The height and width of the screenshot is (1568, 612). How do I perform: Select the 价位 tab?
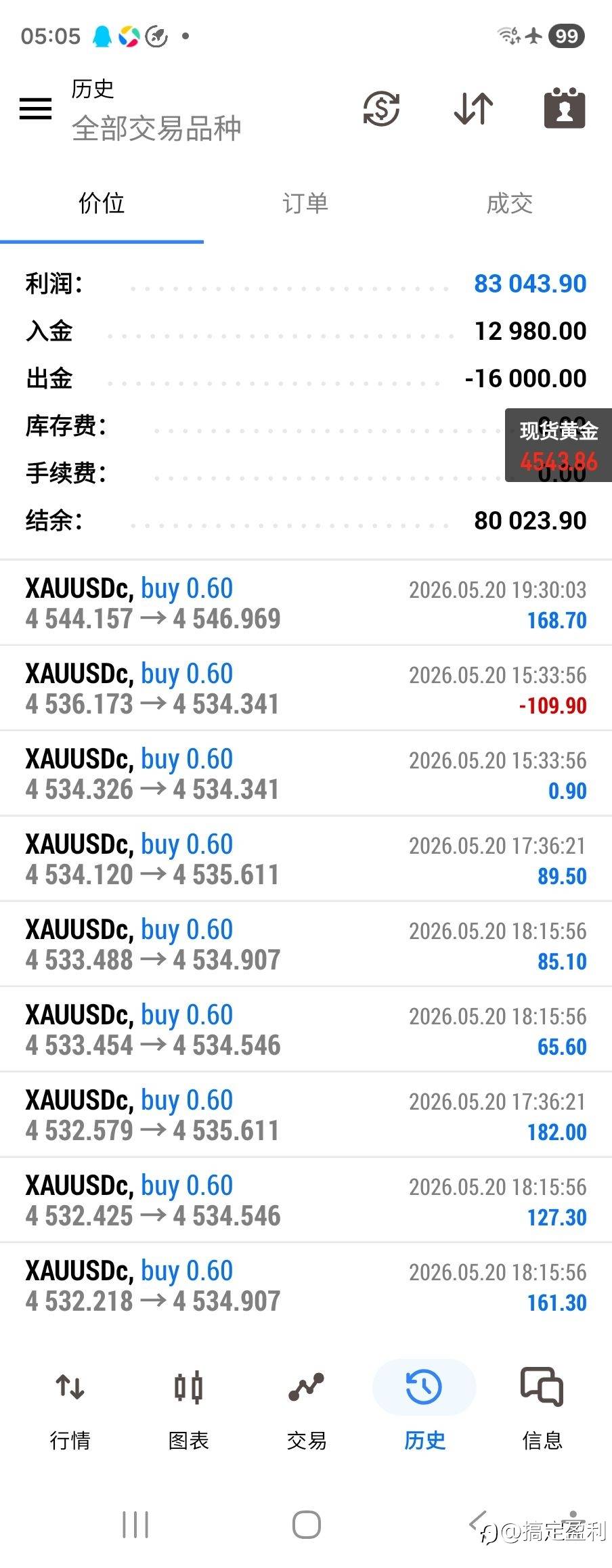click(102, 203)
